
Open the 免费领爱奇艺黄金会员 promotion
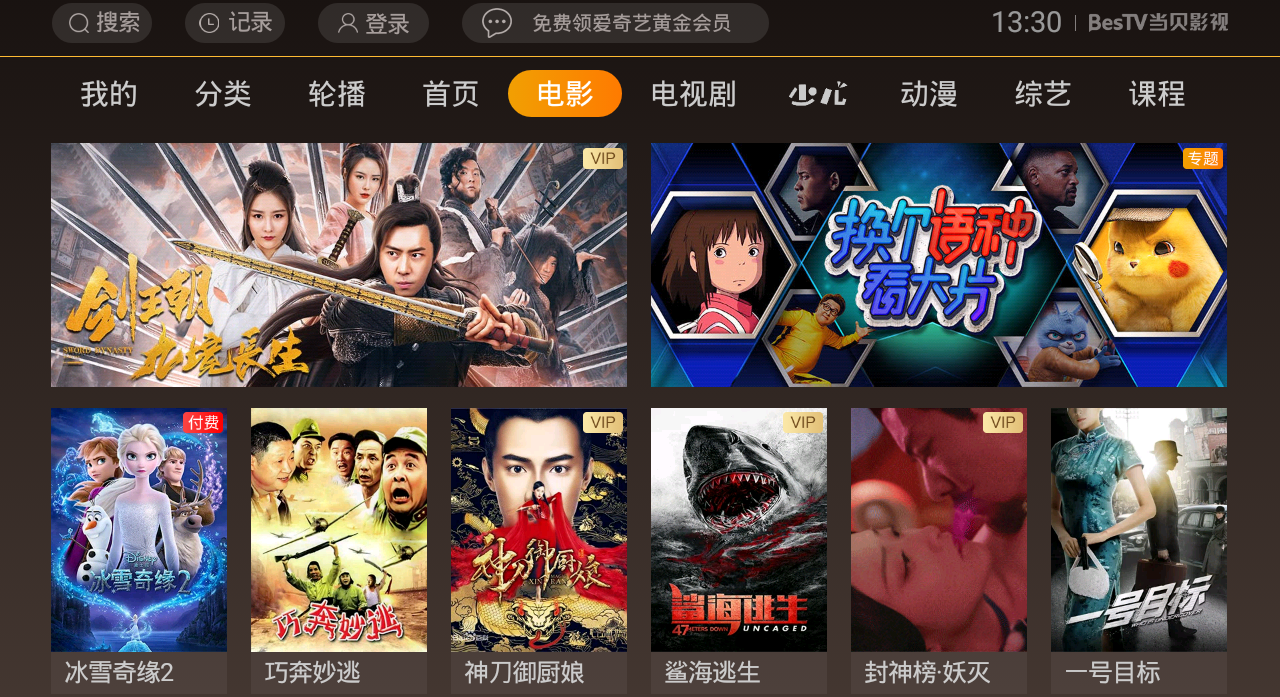(x=615, y=23)
